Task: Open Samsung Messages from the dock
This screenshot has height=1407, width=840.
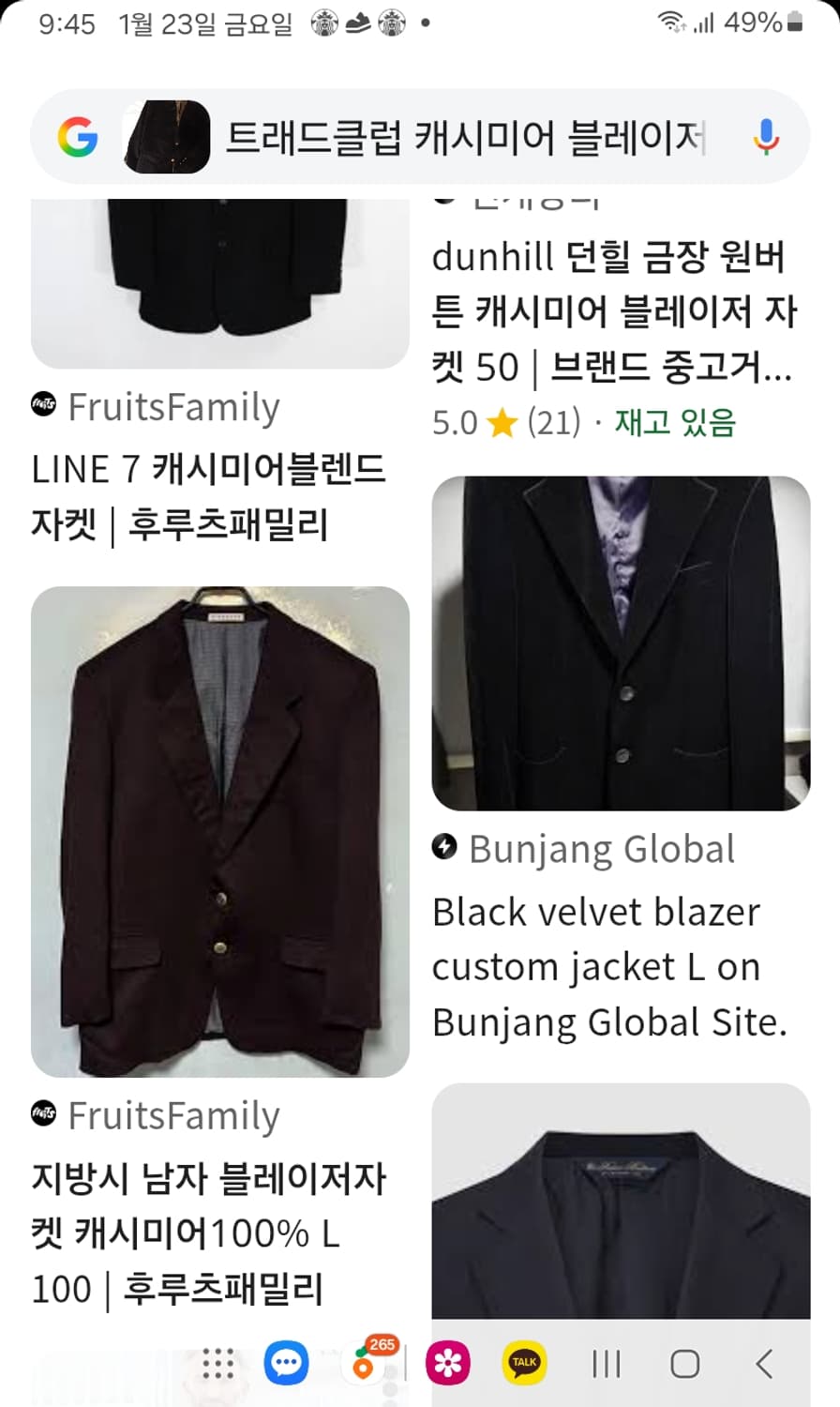Action: (x=286, y=1365)
